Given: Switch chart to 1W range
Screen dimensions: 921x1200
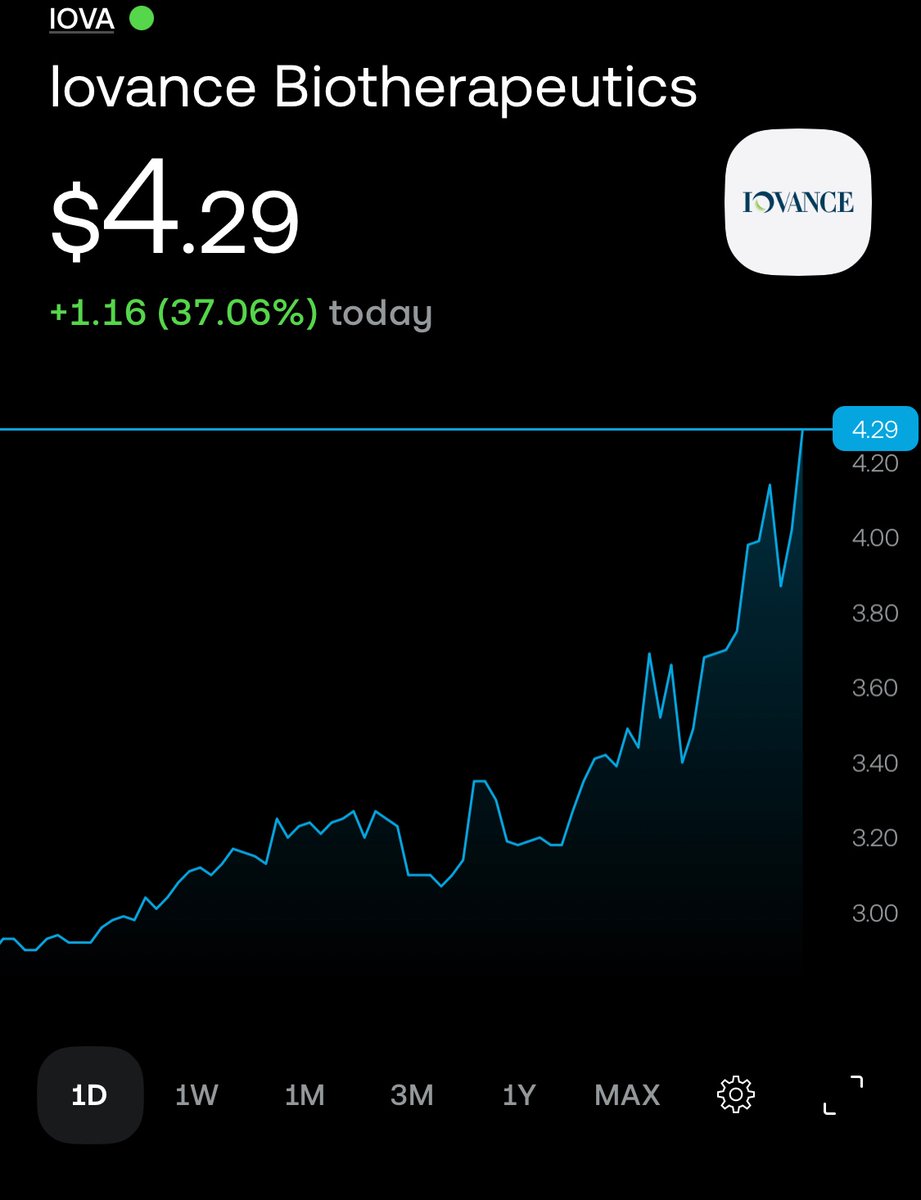Looking at the screenshot, I should click(196, 1095).
